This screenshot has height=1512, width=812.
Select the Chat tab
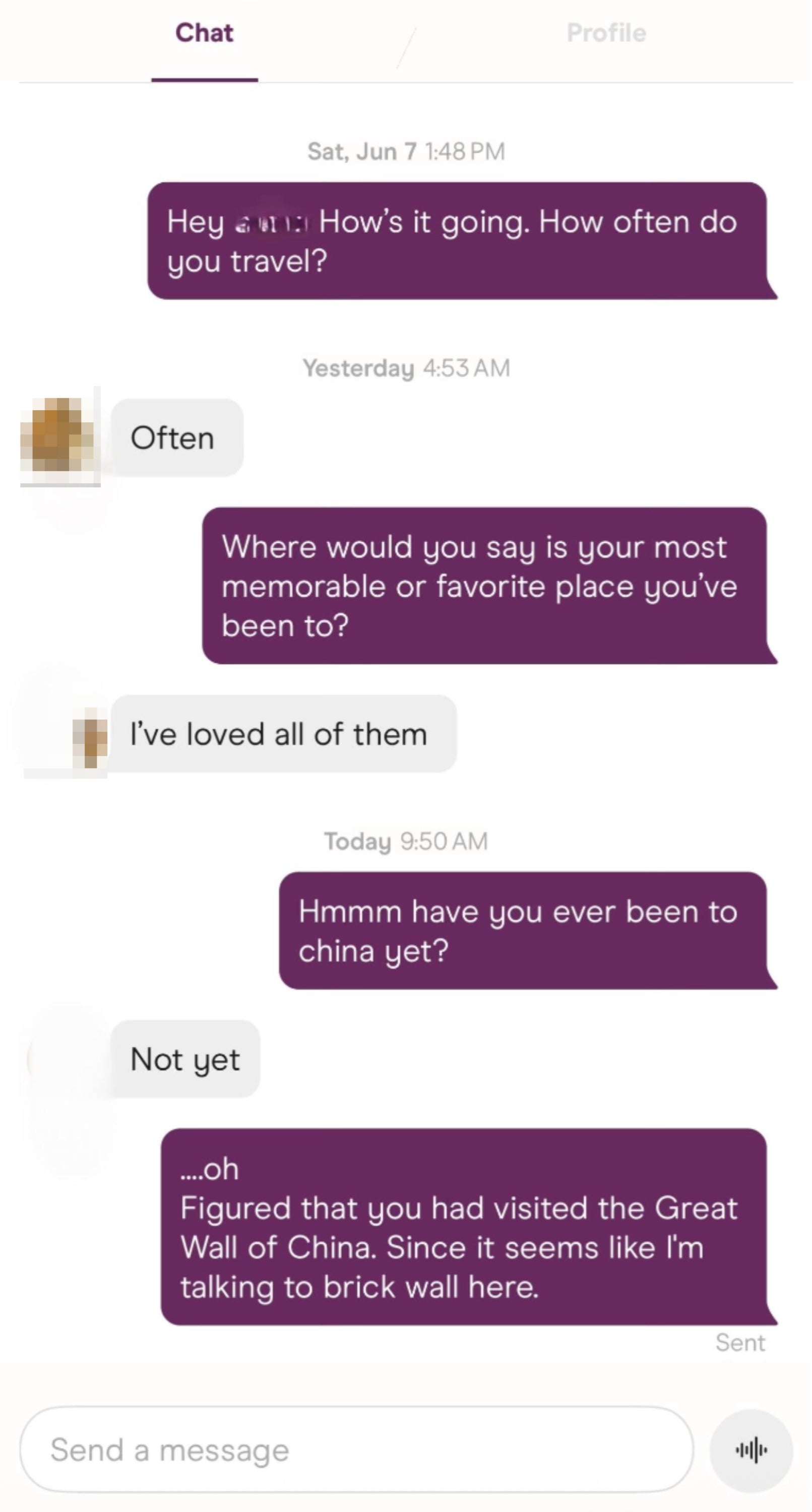tap(204, 33)
